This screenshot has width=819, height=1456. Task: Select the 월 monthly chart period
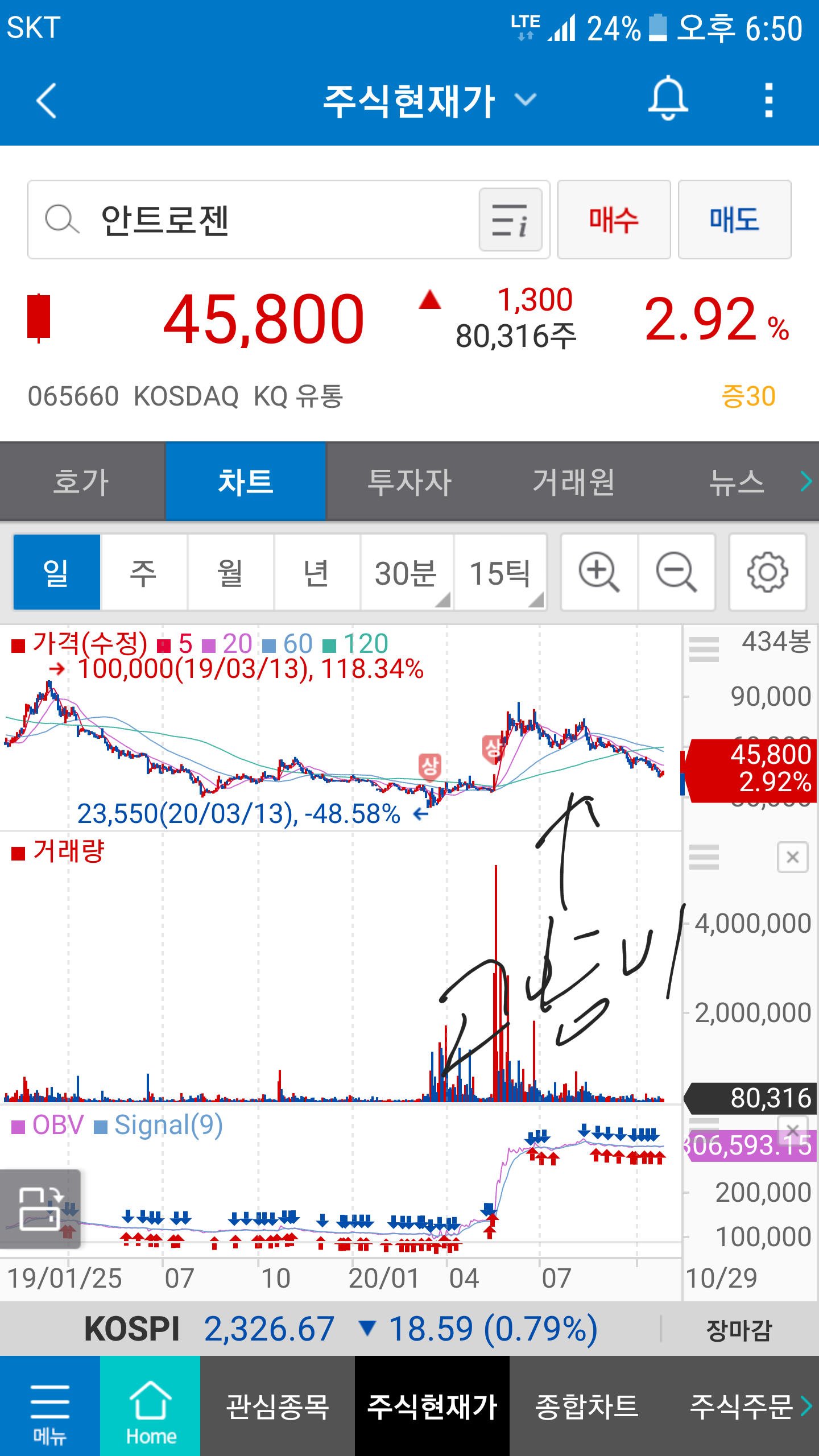230,572
